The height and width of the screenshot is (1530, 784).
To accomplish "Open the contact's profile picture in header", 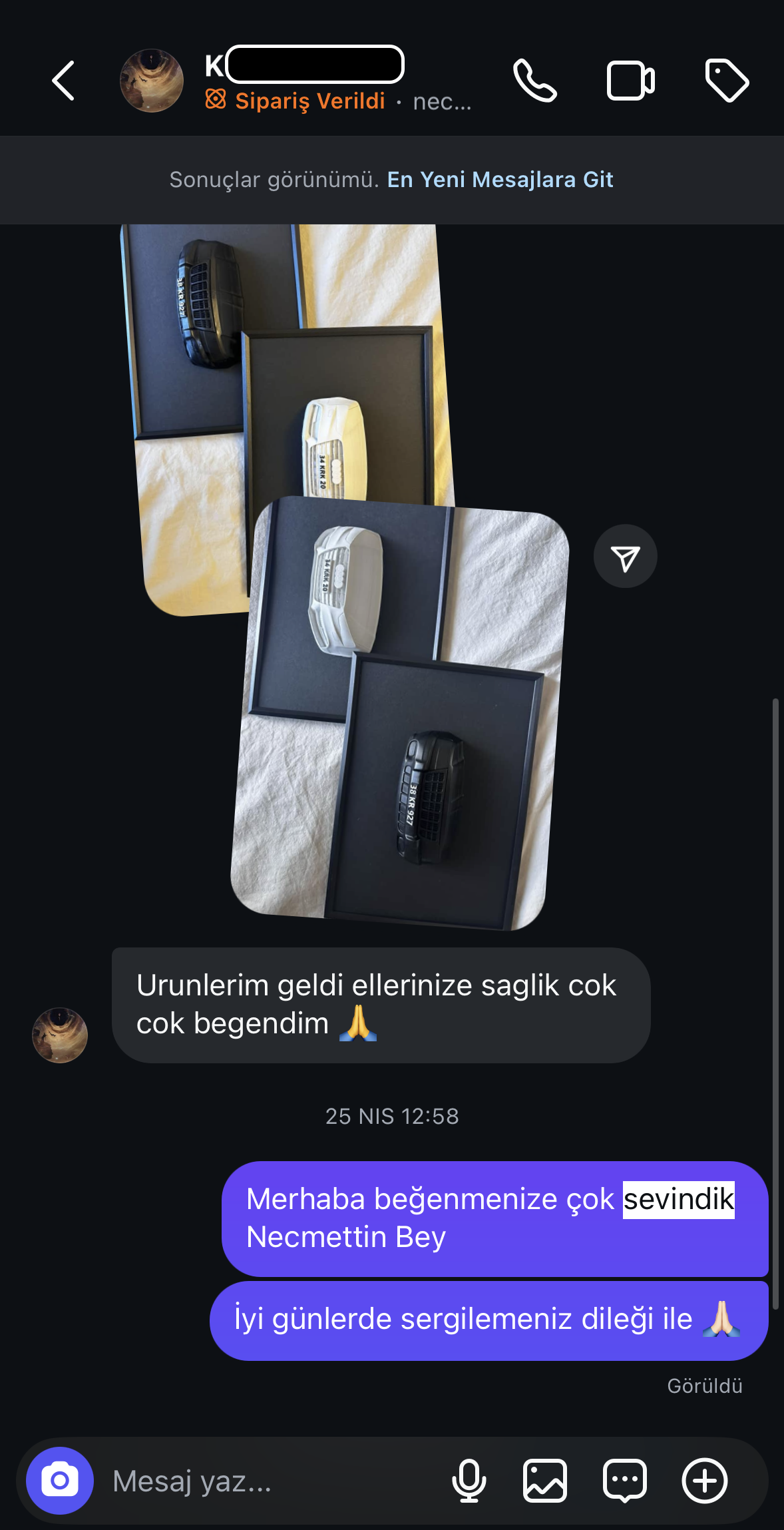I will tap(152, 81).
